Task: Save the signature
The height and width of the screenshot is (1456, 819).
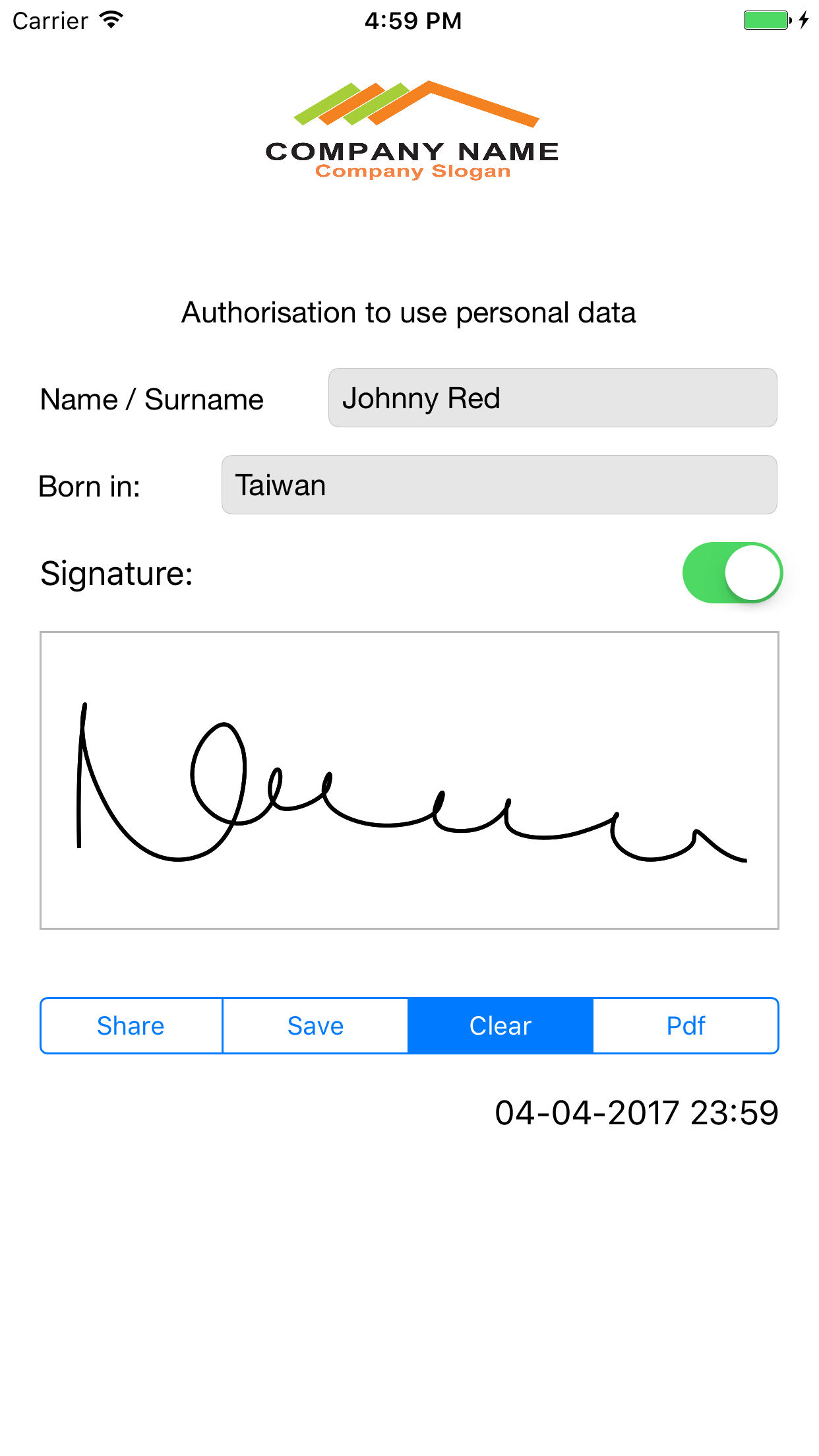Action: 315,1026
